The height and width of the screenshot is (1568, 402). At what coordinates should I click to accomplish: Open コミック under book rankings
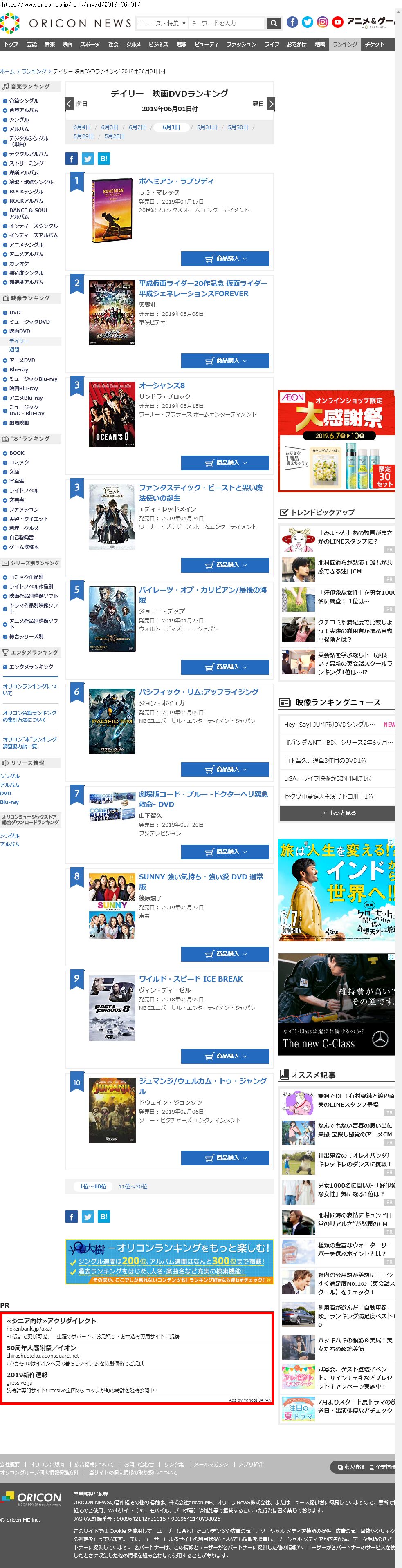coord(19,463)
